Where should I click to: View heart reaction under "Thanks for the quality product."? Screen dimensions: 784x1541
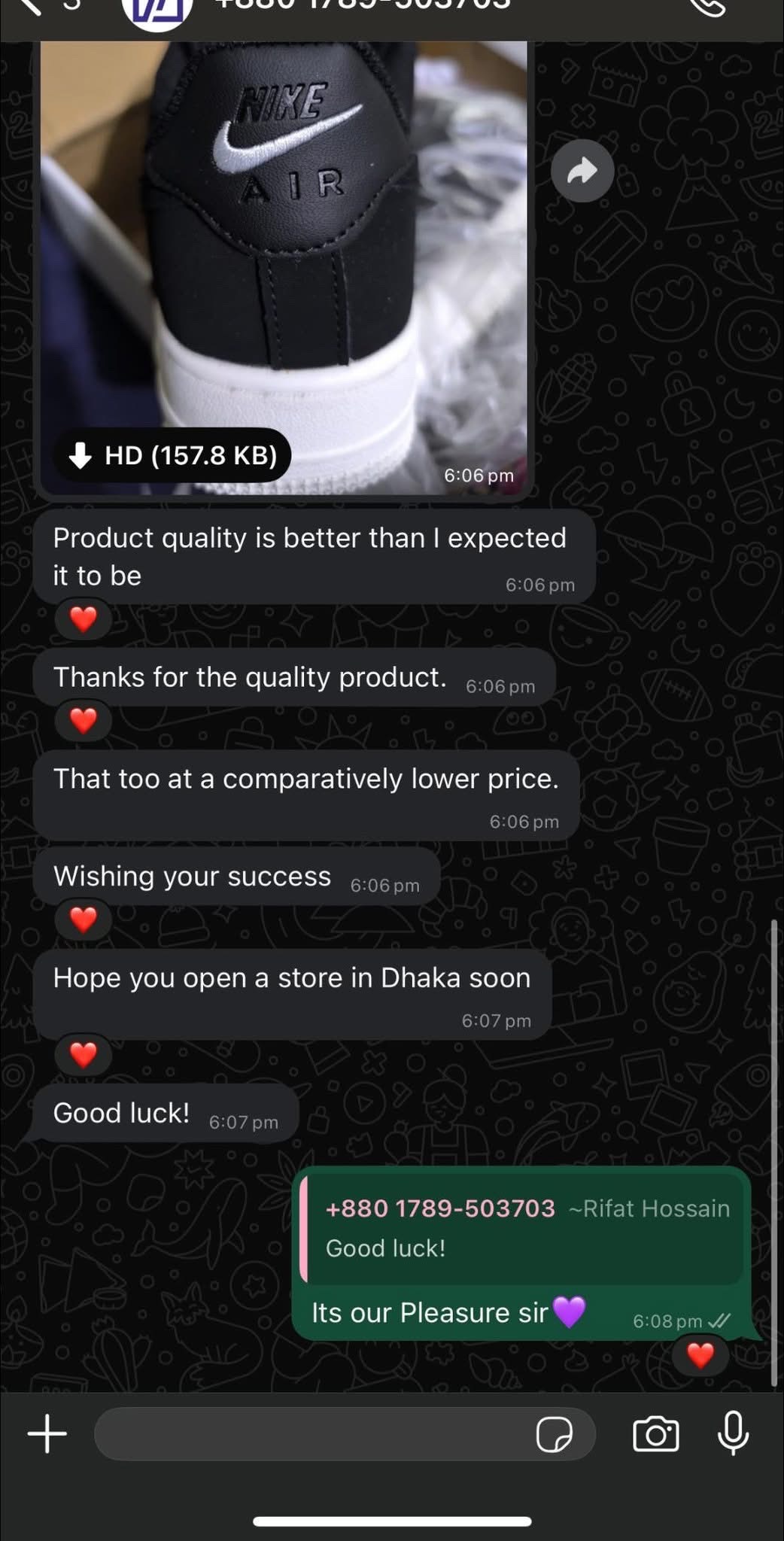(x=83, y=720)
